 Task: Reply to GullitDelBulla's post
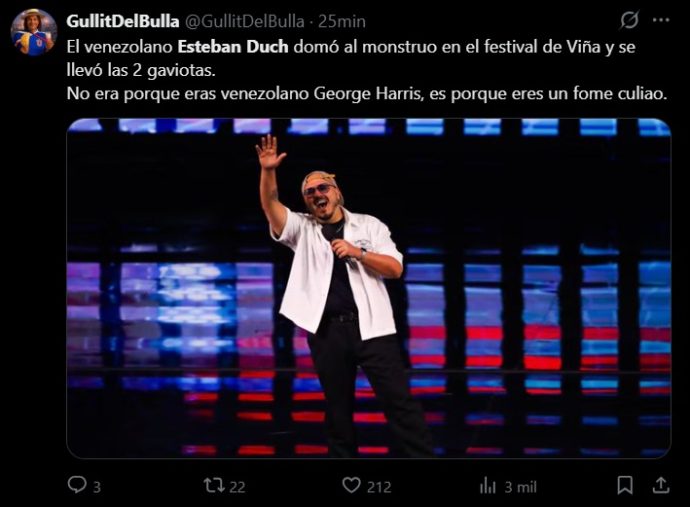pos(77,485)
